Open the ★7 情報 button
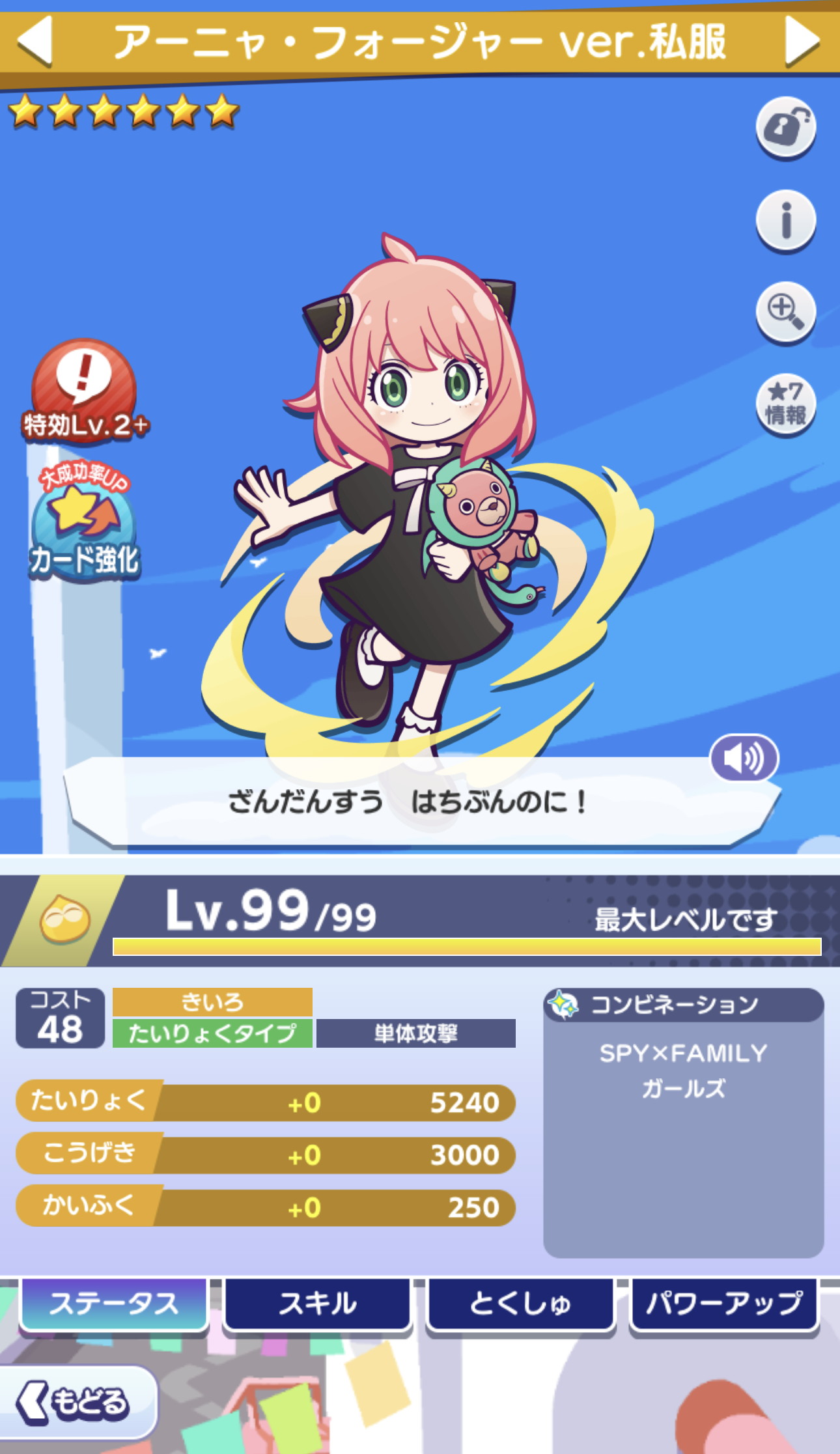This screenshot has width=840, height=1454. 785,404
